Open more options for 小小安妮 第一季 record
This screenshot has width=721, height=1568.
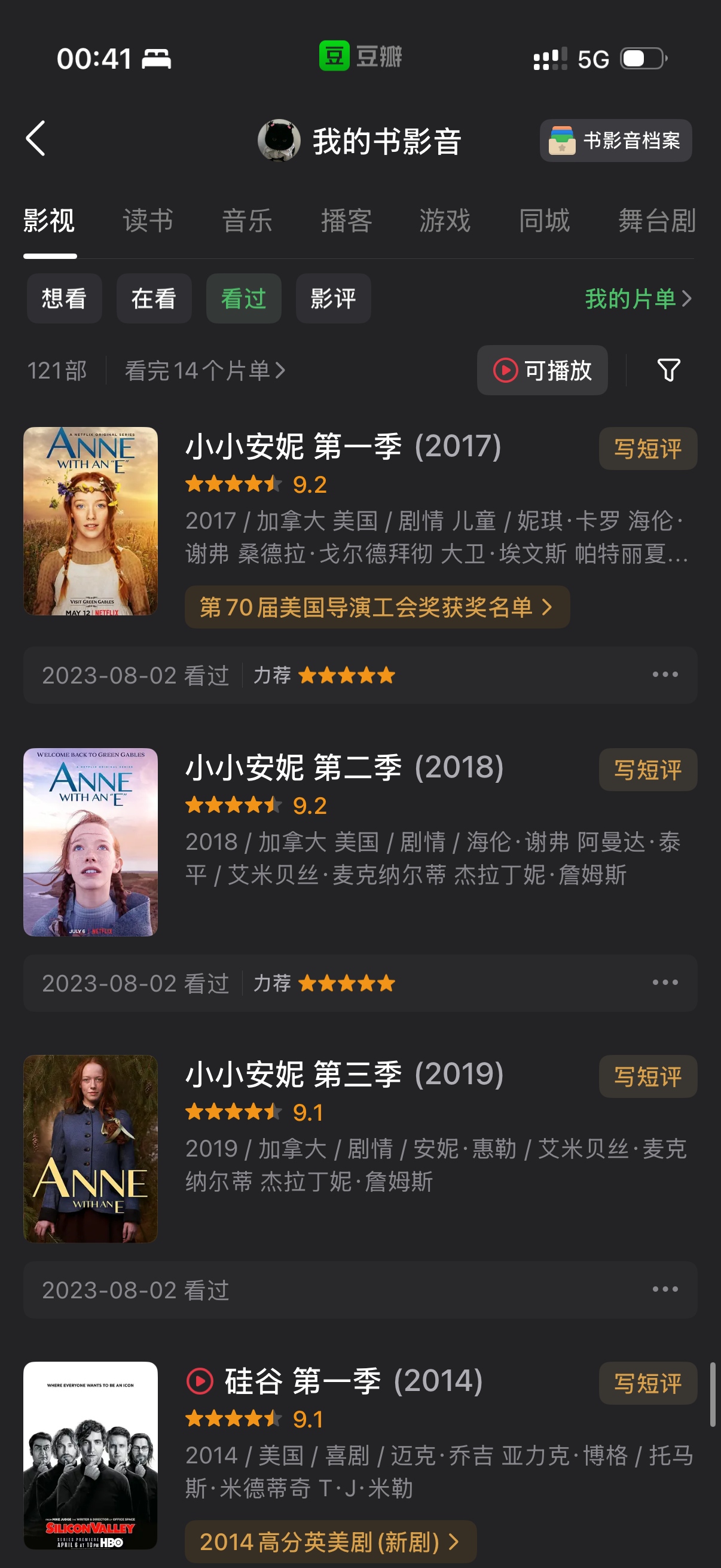coord(664,675)
